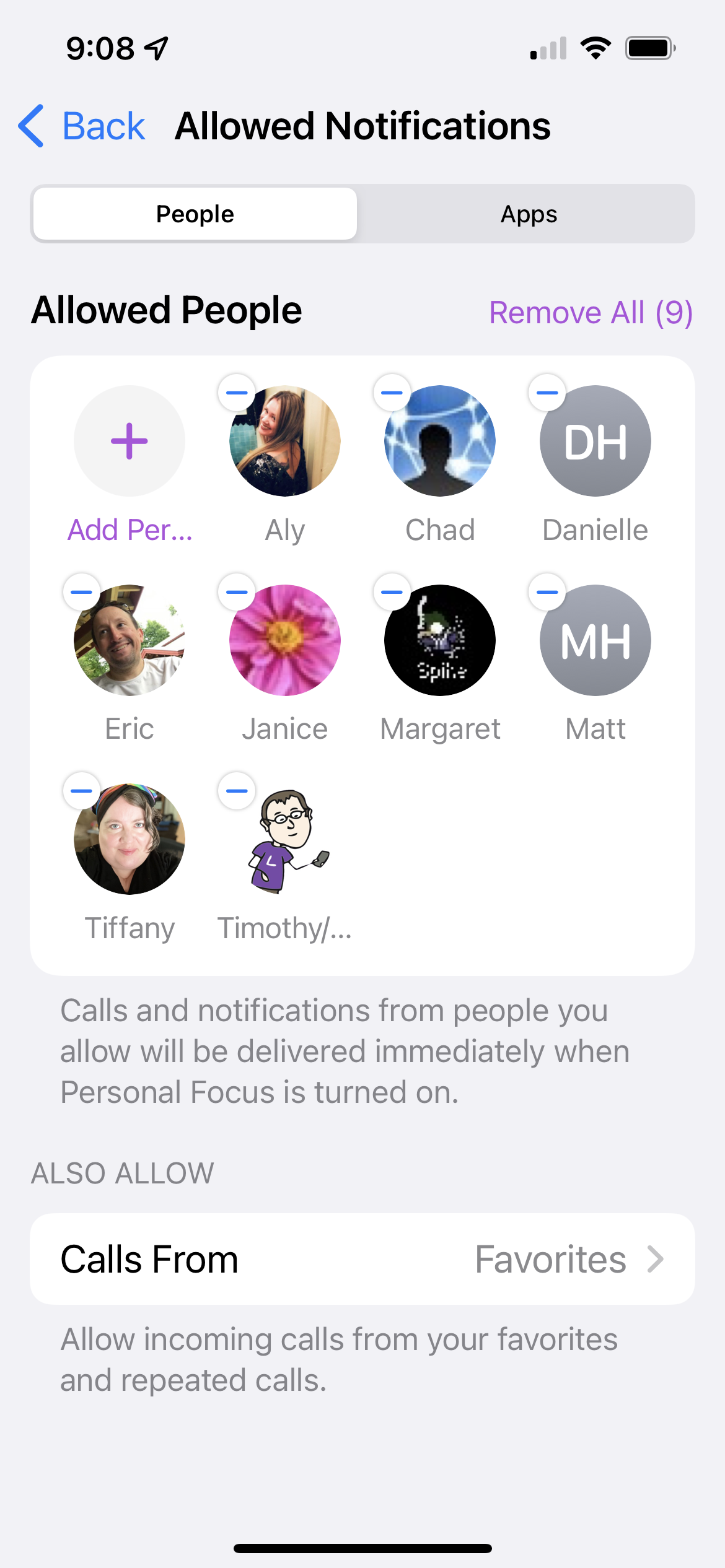
Task: Switch to the Apps tab
Action: tap(528, 214)
